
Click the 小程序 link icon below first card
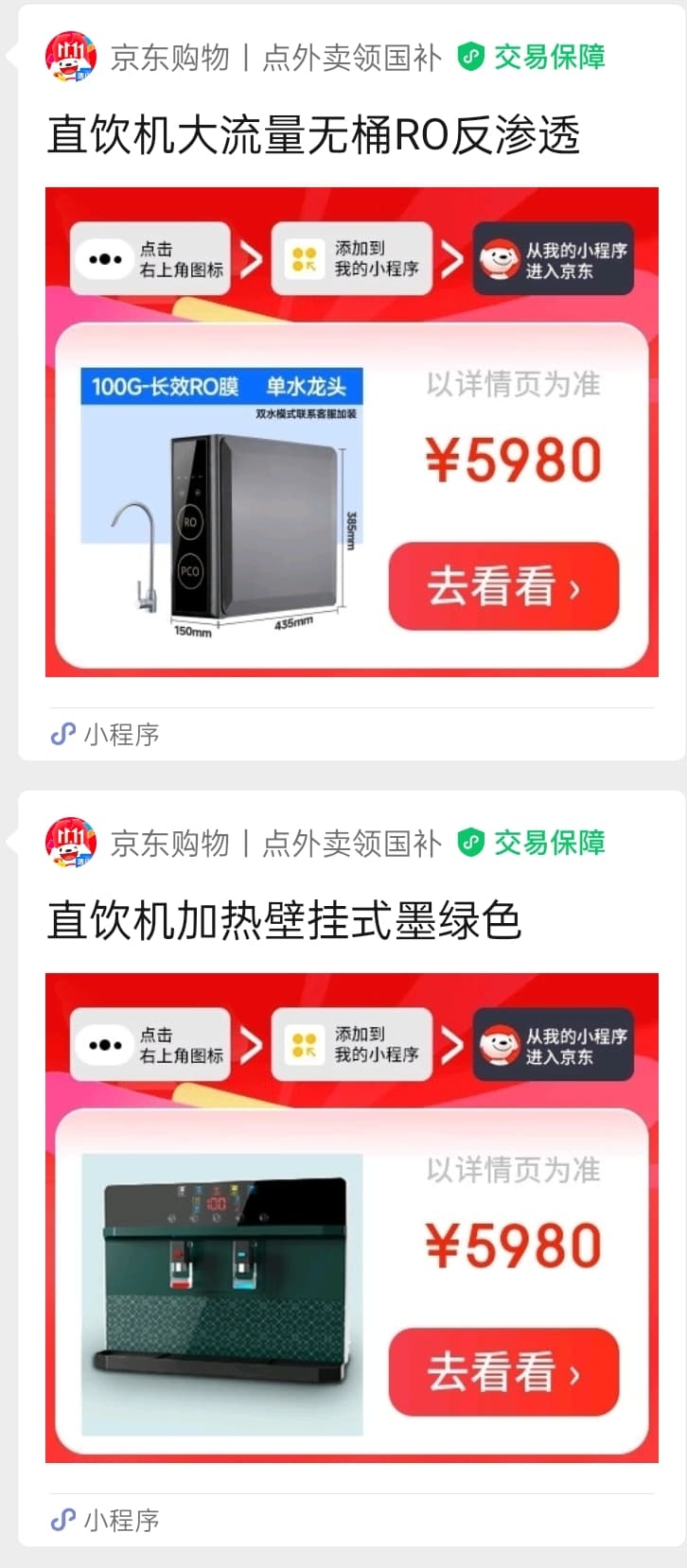click(62, 733)
